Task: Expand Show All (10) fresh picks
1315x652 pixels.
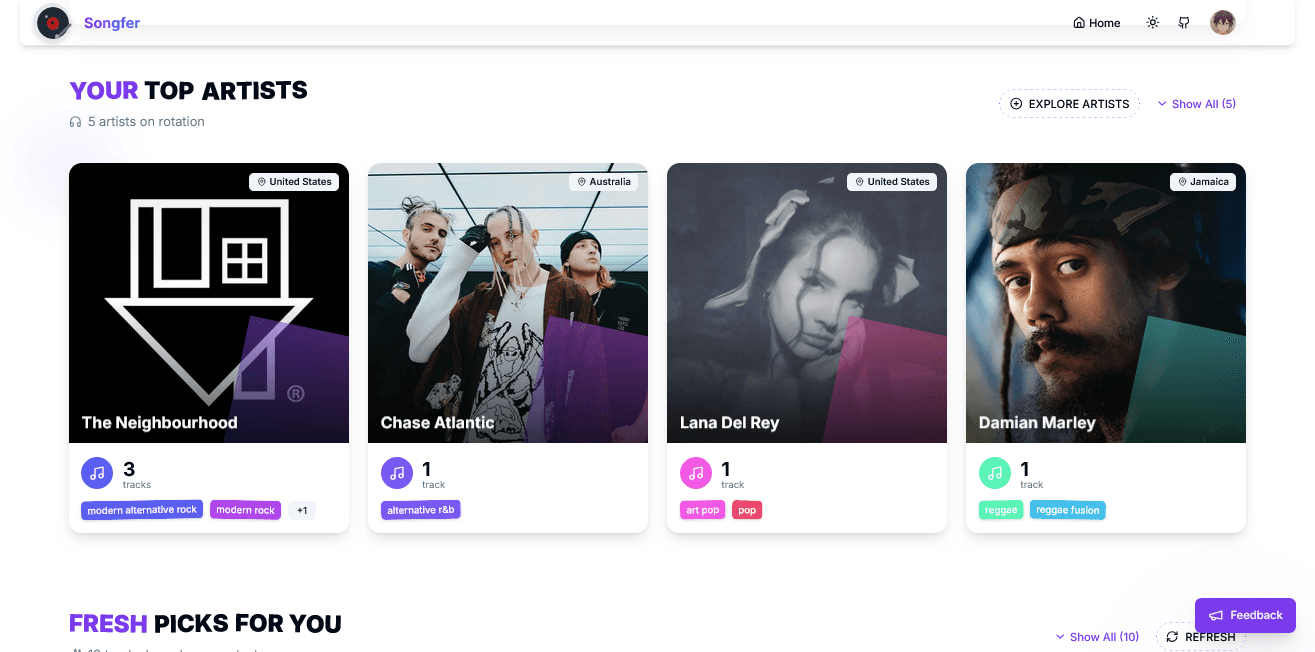Action: pos(1097,637)
